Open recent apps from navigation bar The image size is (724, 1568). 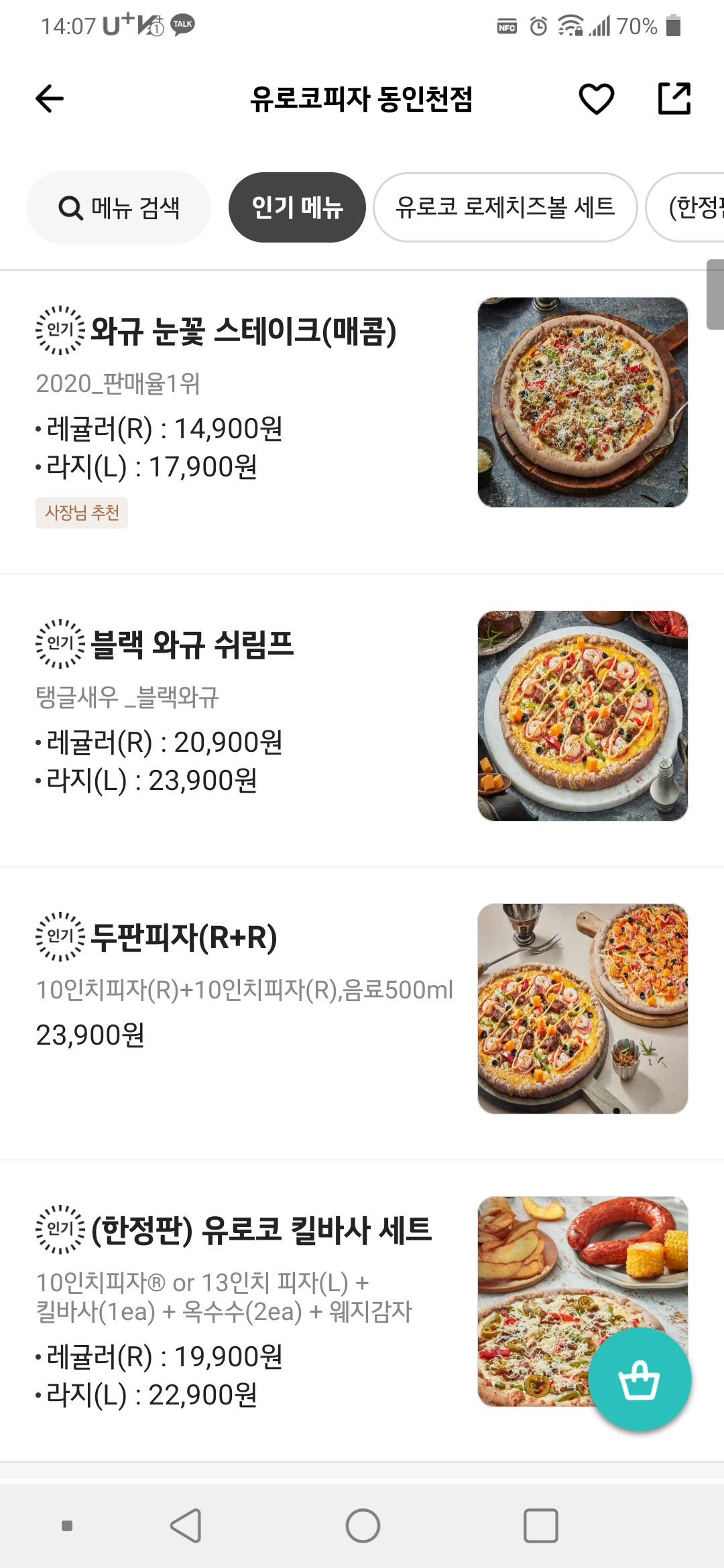tap(540, 1526)
